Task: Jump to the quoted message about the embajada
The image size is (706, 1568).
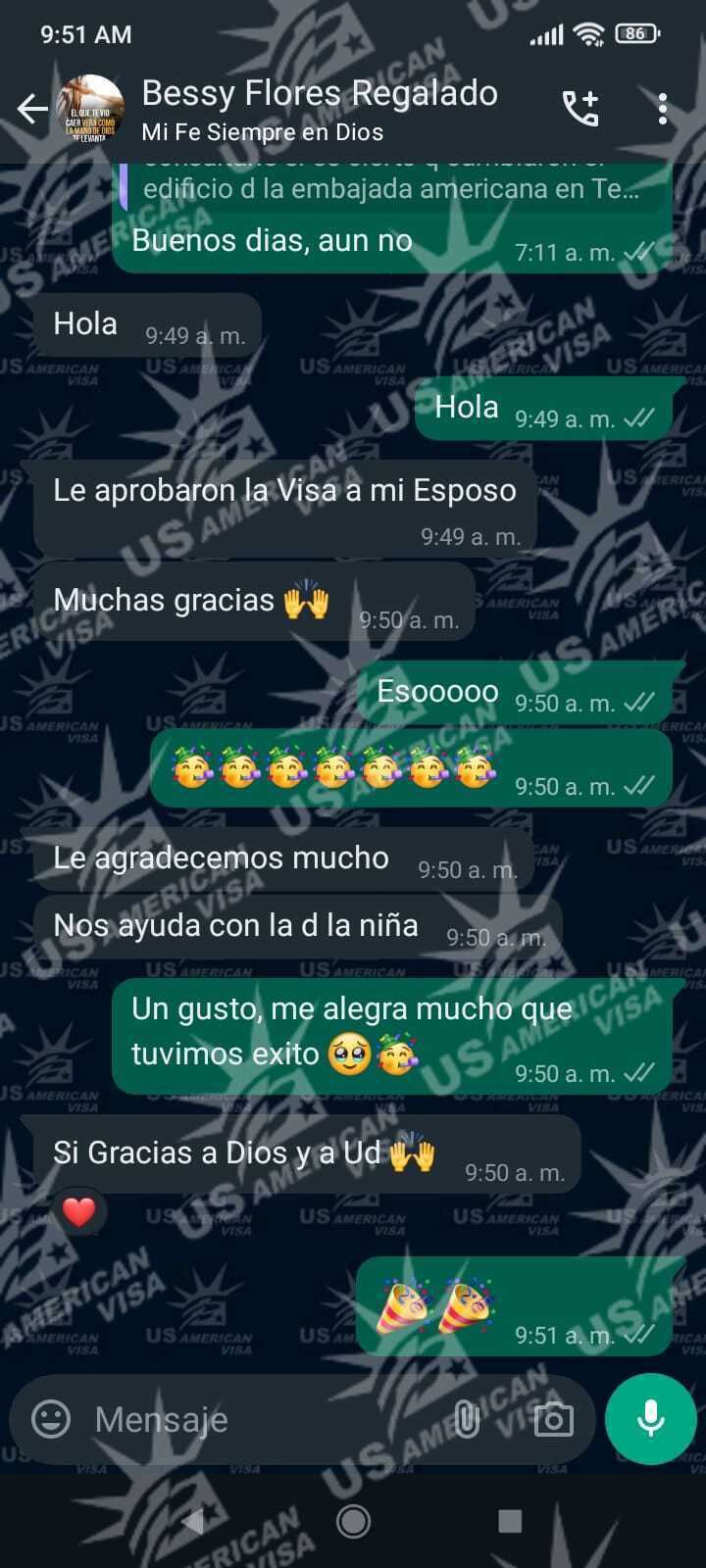Action: coord(392,186)
